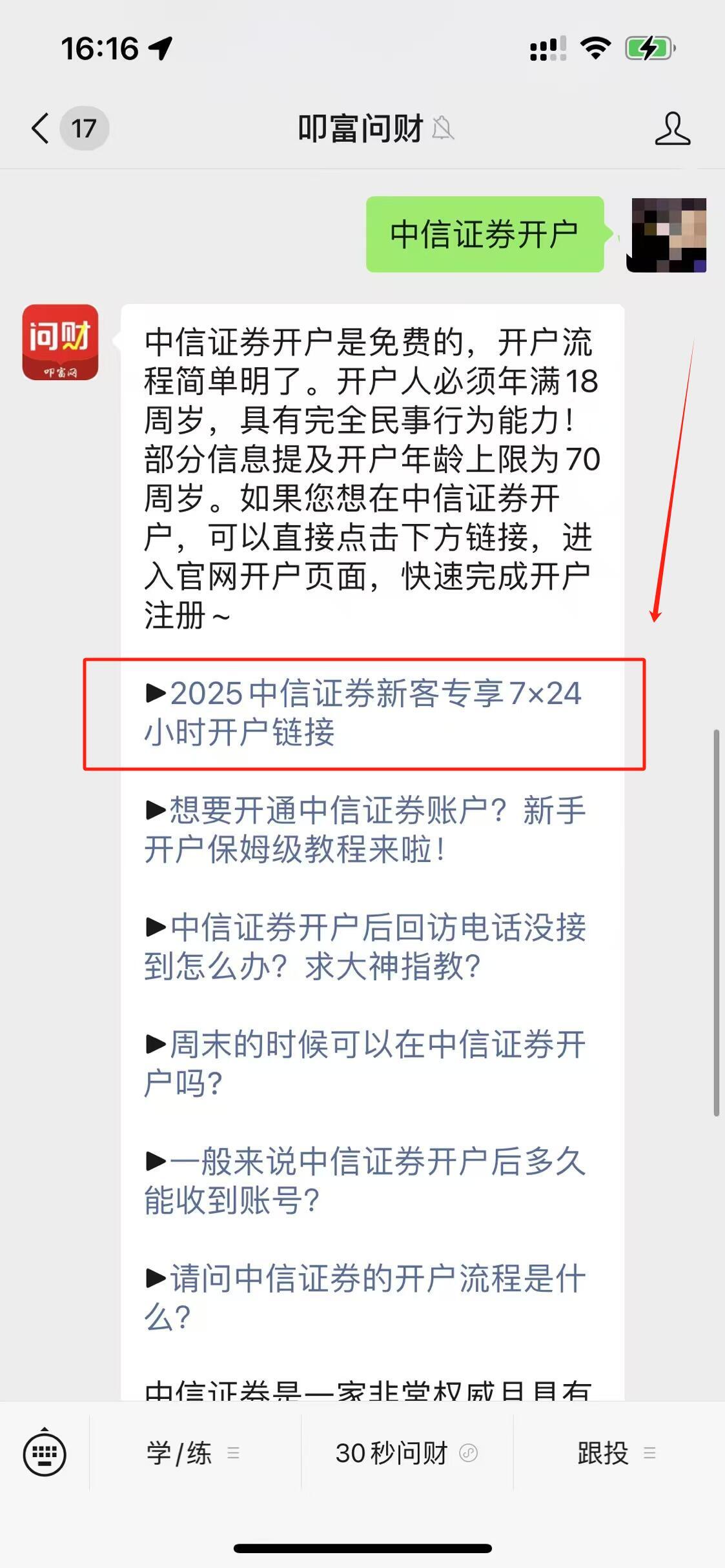Viewport: 725px width, 1568px height.
Task: Open the 周末可以开户吗 link
Action: 364,1063
